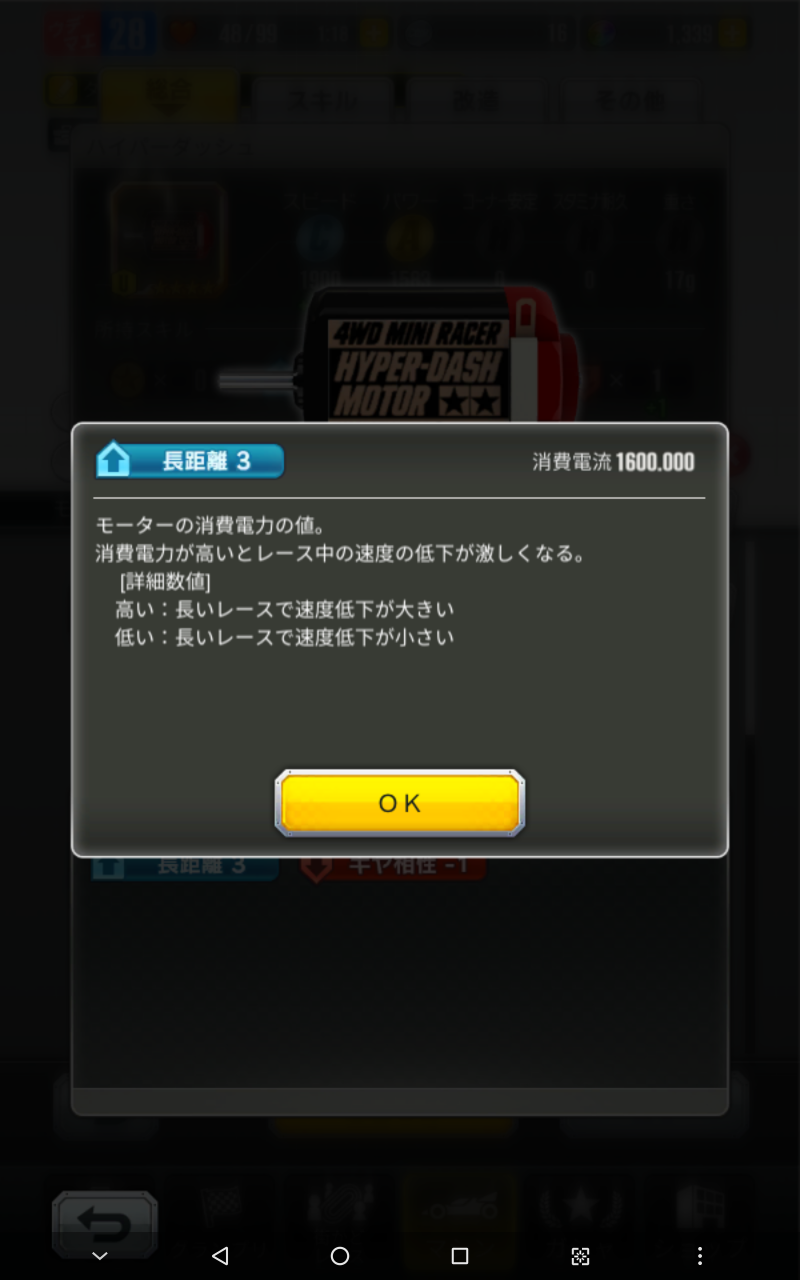Confirm the dialog with the yellow OK button
Screen dimensions: 800x1280
click(400, 803)
